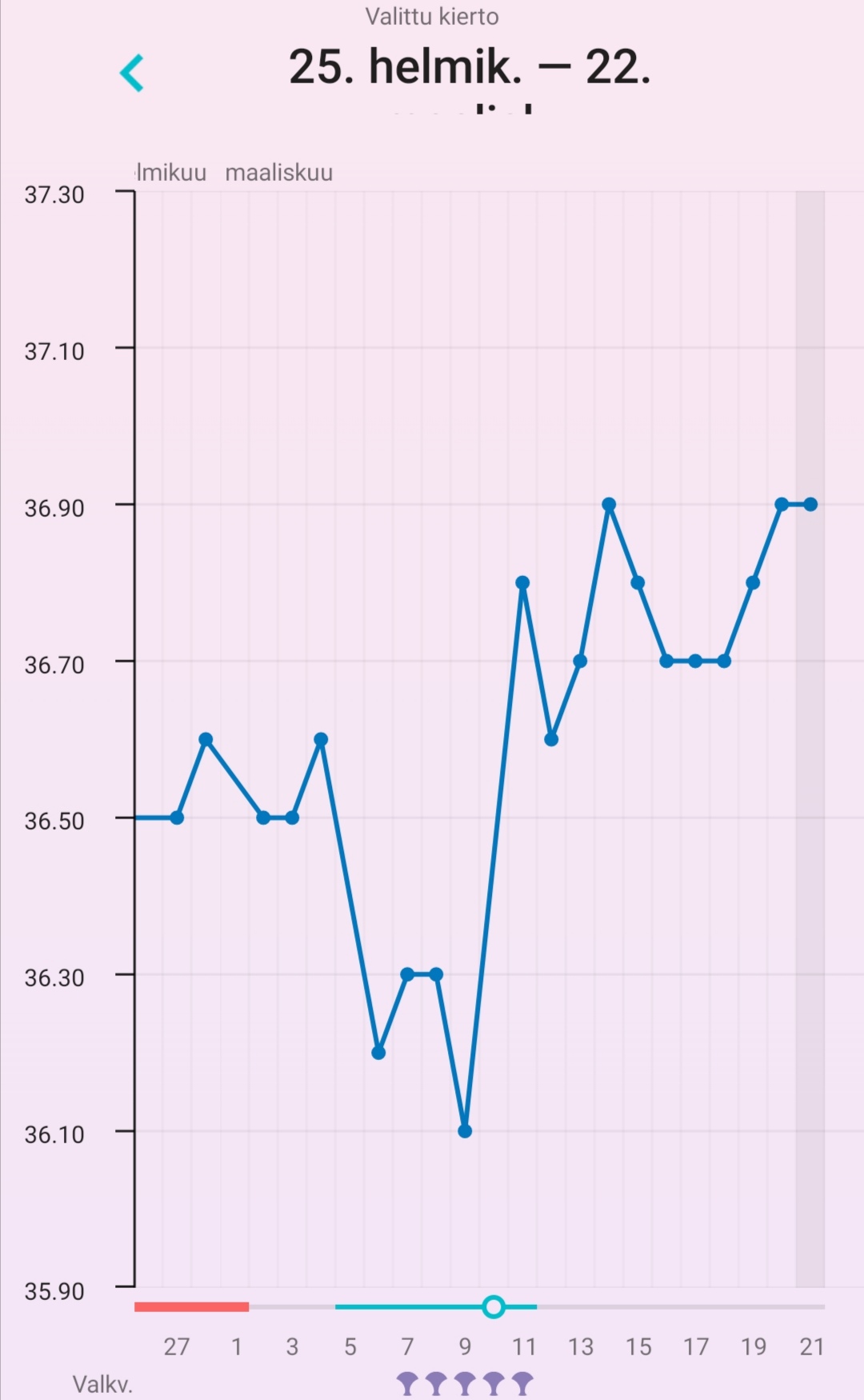864x1400 pixels.
Task: Go back using the teal arrow
Action: point(132,73)
